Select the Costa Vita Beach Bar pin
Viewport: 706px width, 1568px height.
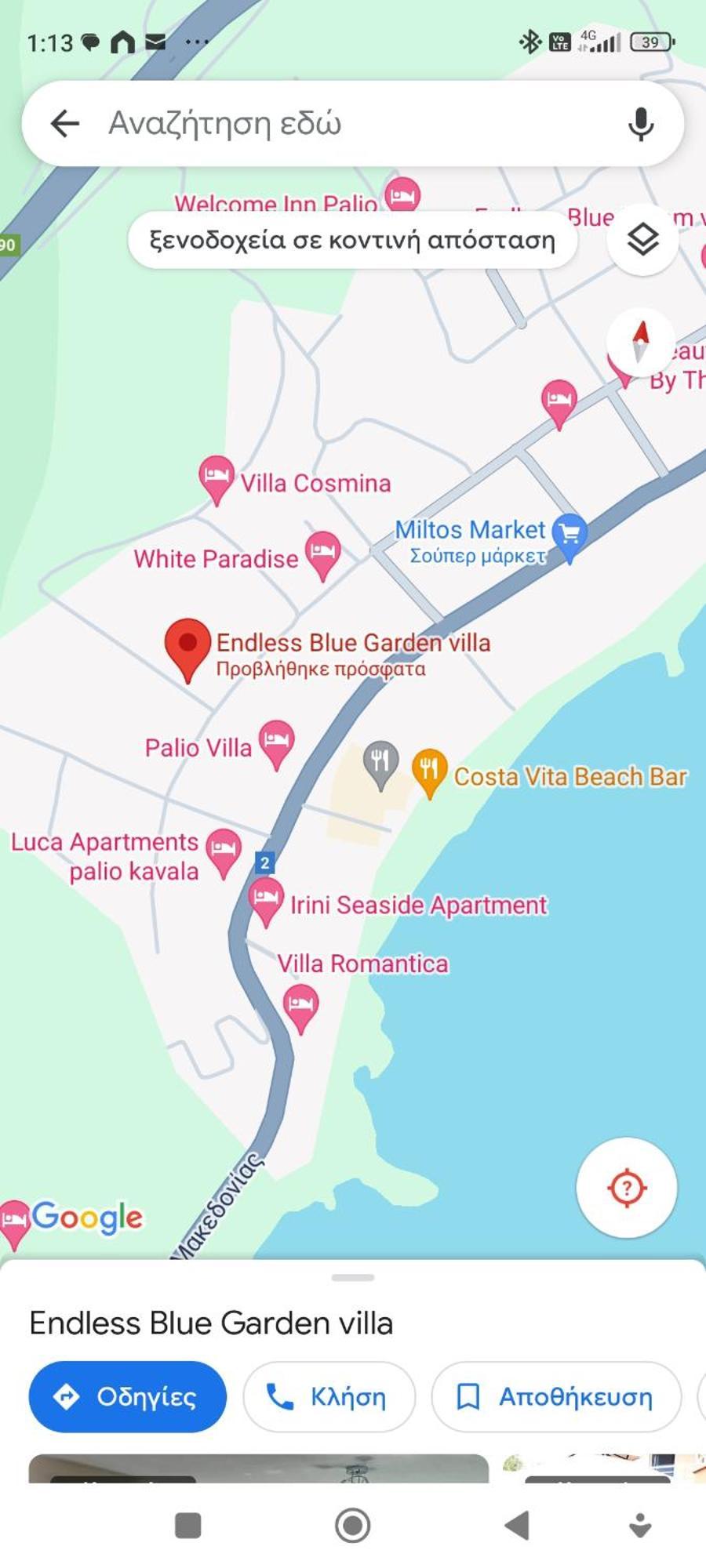pyautogui.click(x=429, y=769)
